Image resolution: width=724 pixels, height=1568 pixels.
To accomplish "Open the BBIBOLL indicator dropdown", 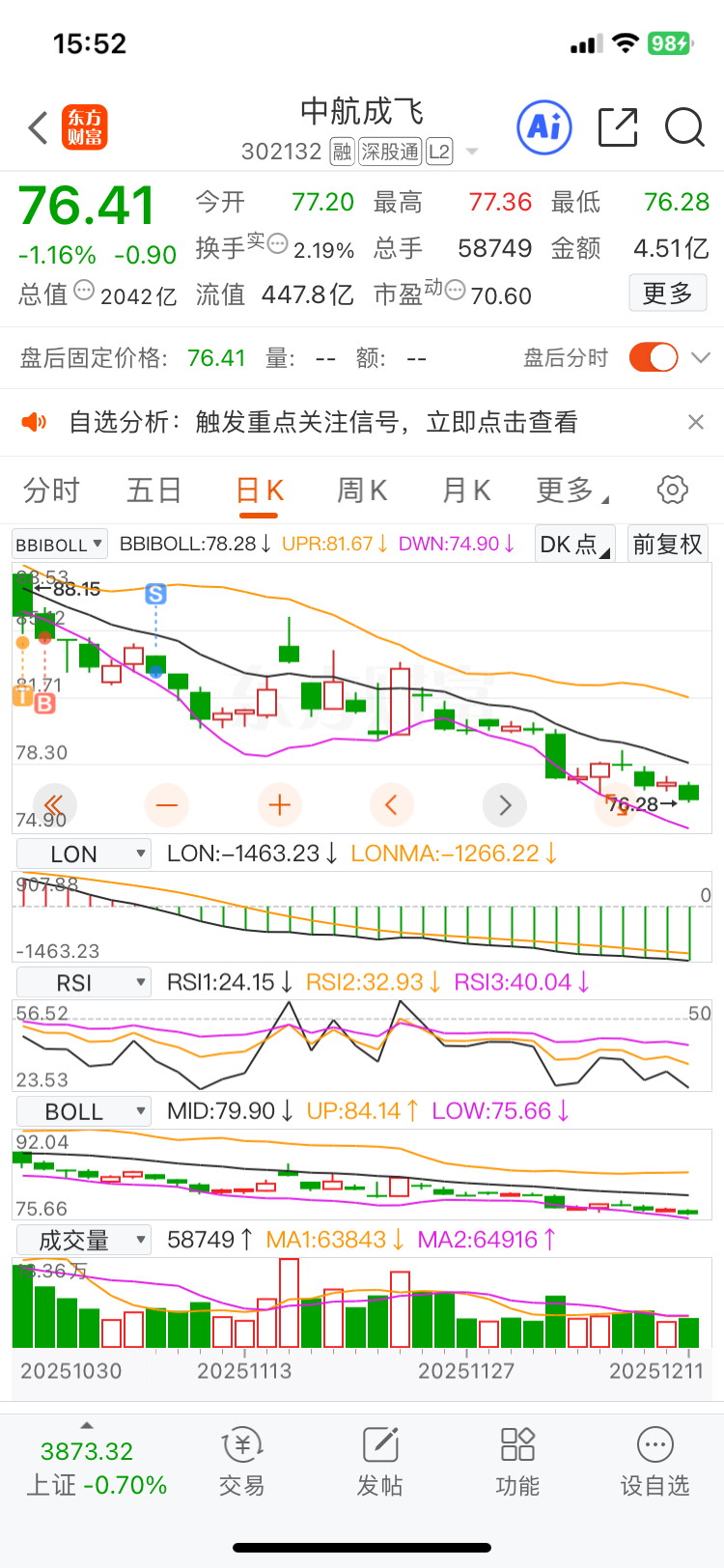I will (59, 545).
